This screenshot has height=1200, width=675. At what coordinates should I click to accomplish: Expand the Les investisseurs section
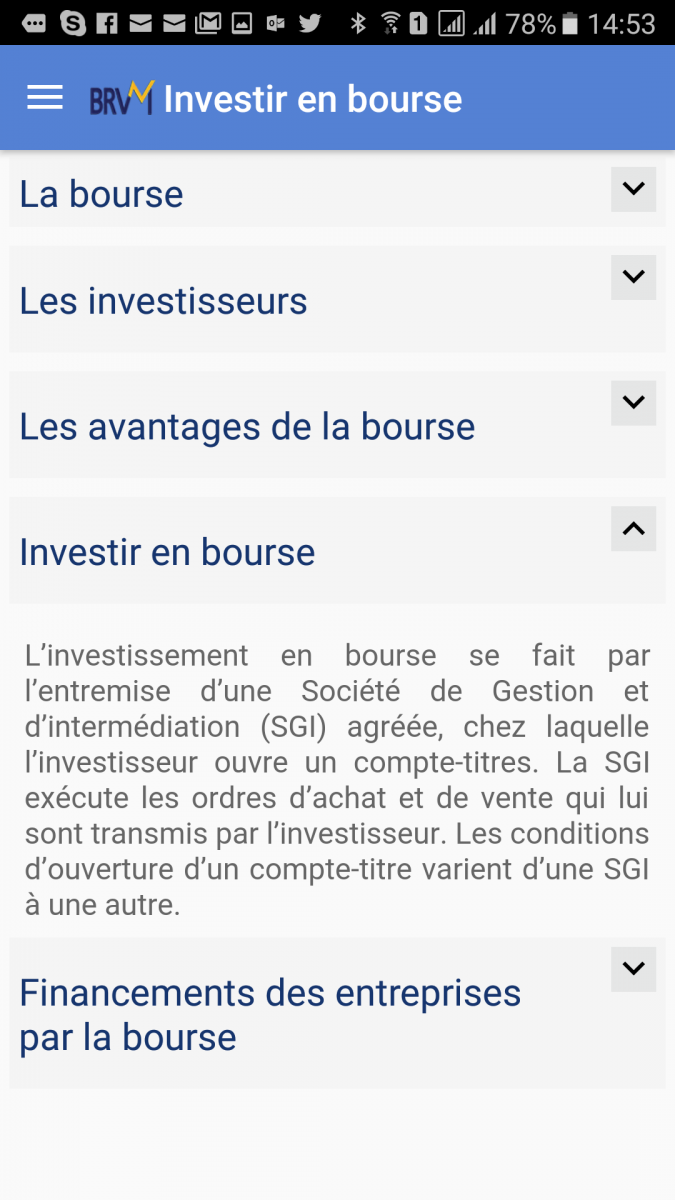click(x=633, y=277)
